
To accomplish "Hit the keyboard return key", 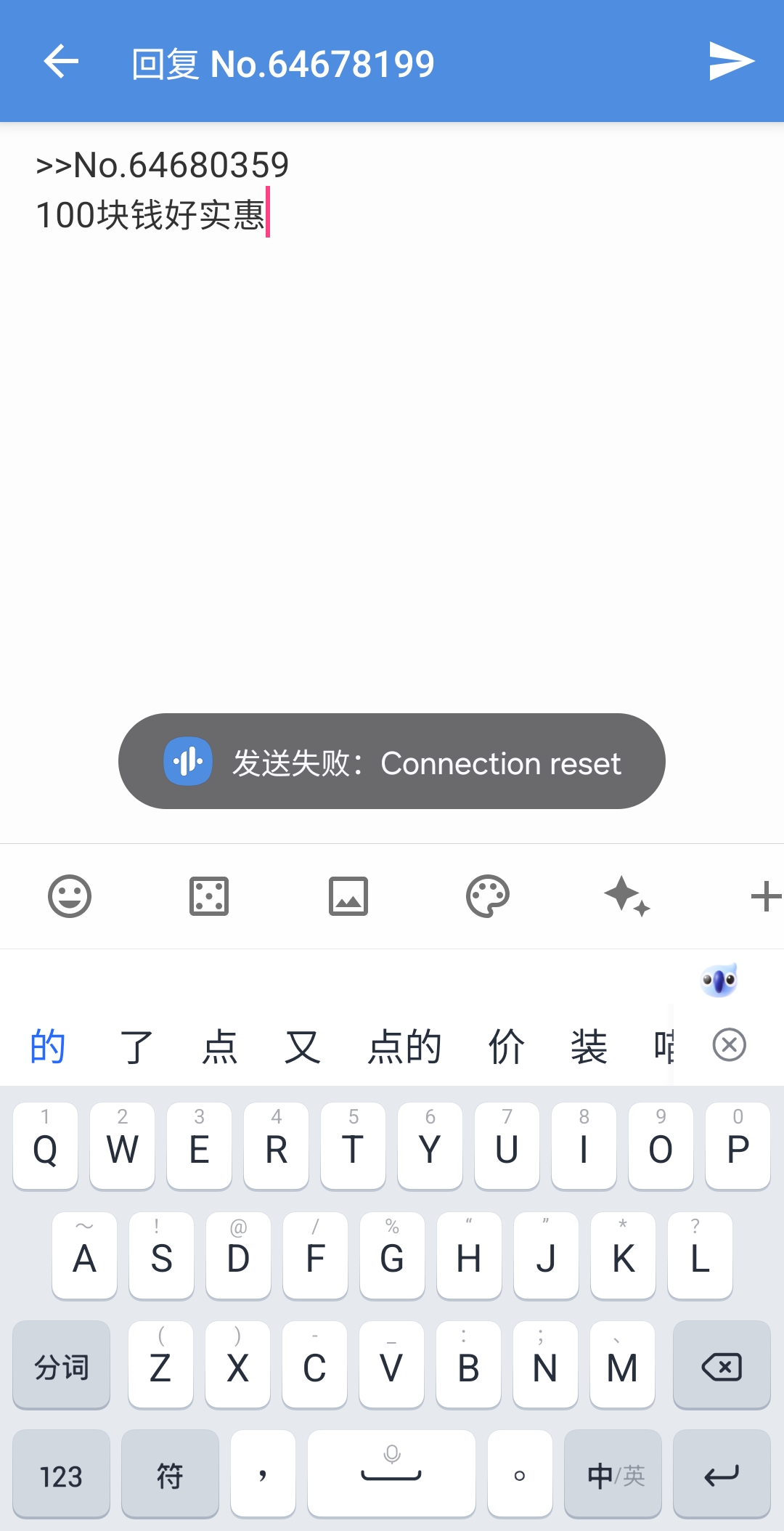I will click(721, 1476).
